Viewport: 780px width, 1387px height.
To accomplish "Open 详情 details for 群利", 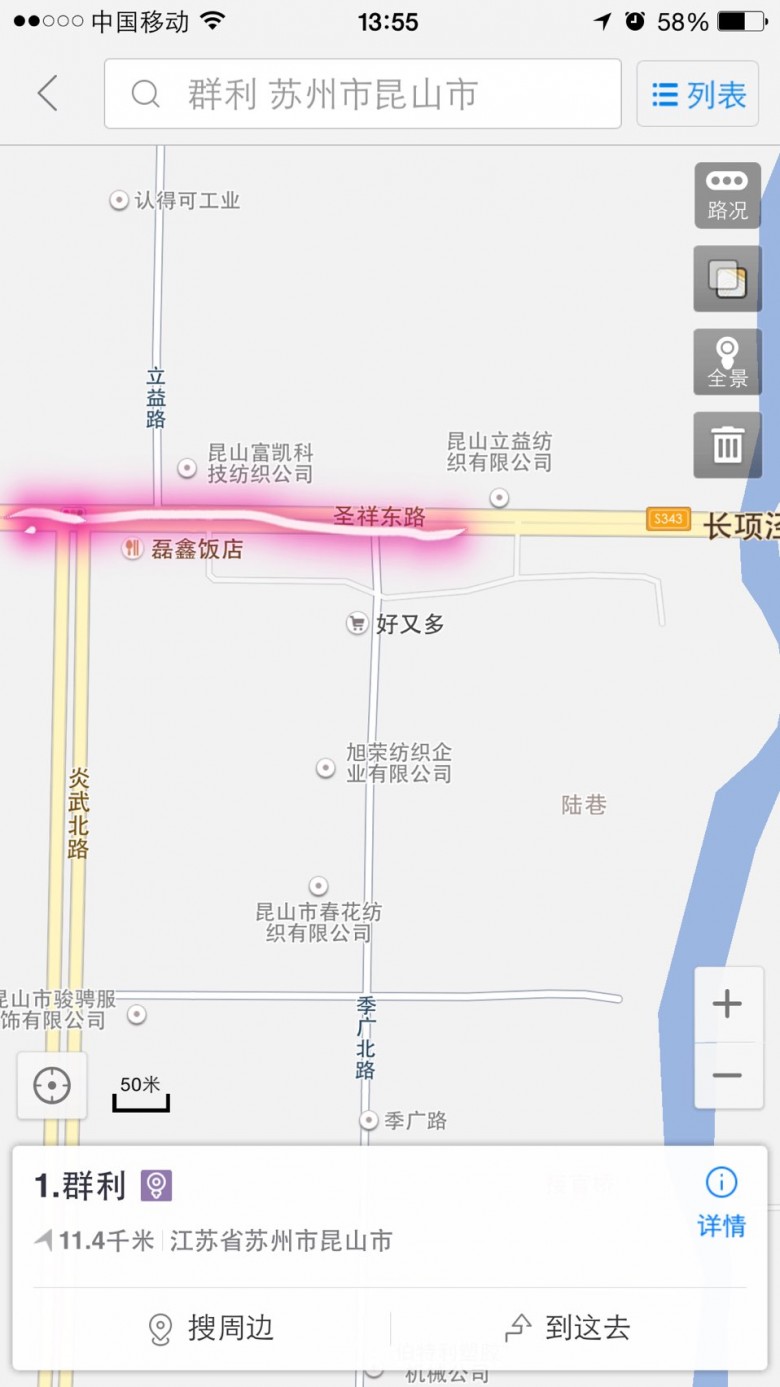I will (721, 1203).
